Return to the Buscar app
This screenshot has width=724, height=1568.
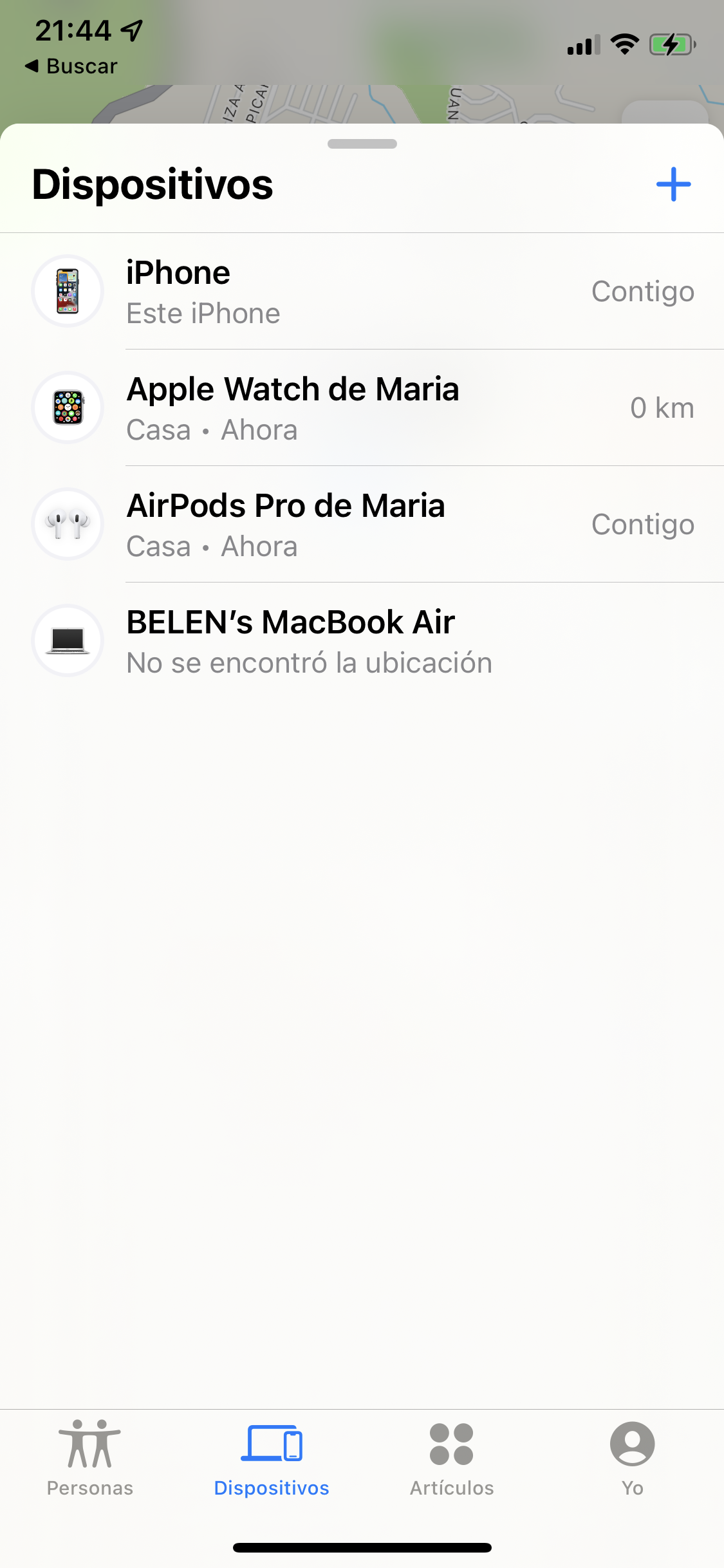tap(71, 66)
